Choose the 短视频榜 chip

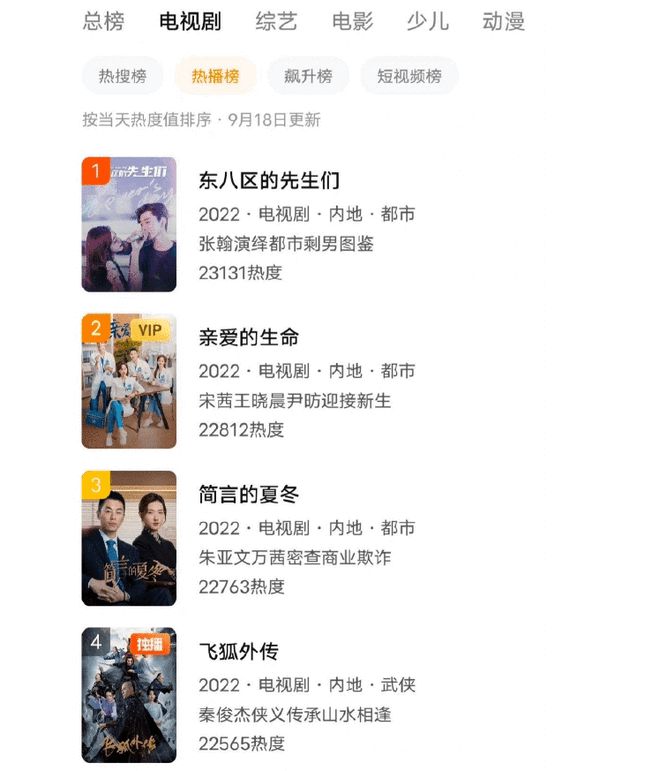409,76
